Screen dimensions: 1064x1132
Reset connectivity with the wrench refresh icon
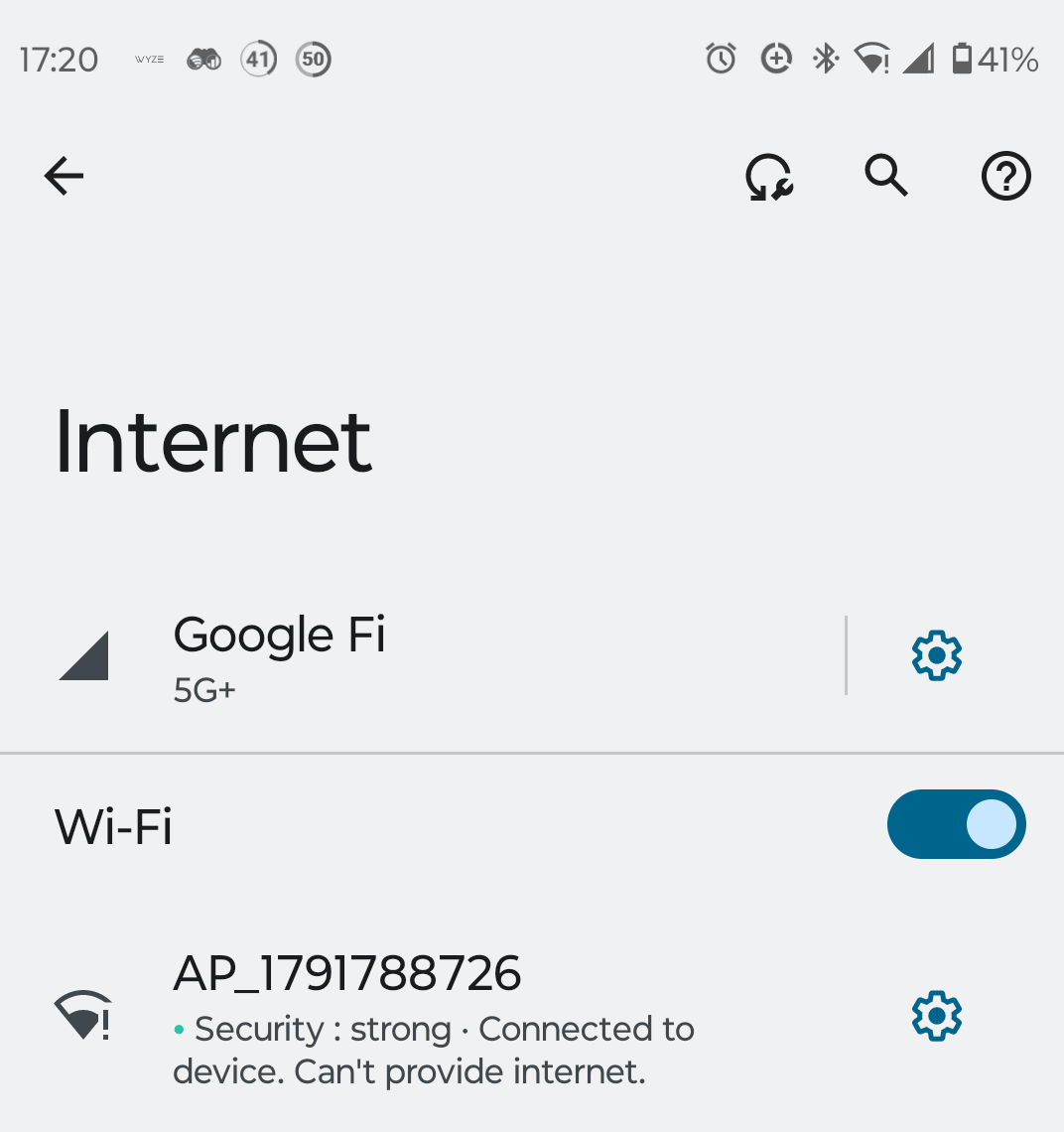pyautogui.click(x=769, y=178)
